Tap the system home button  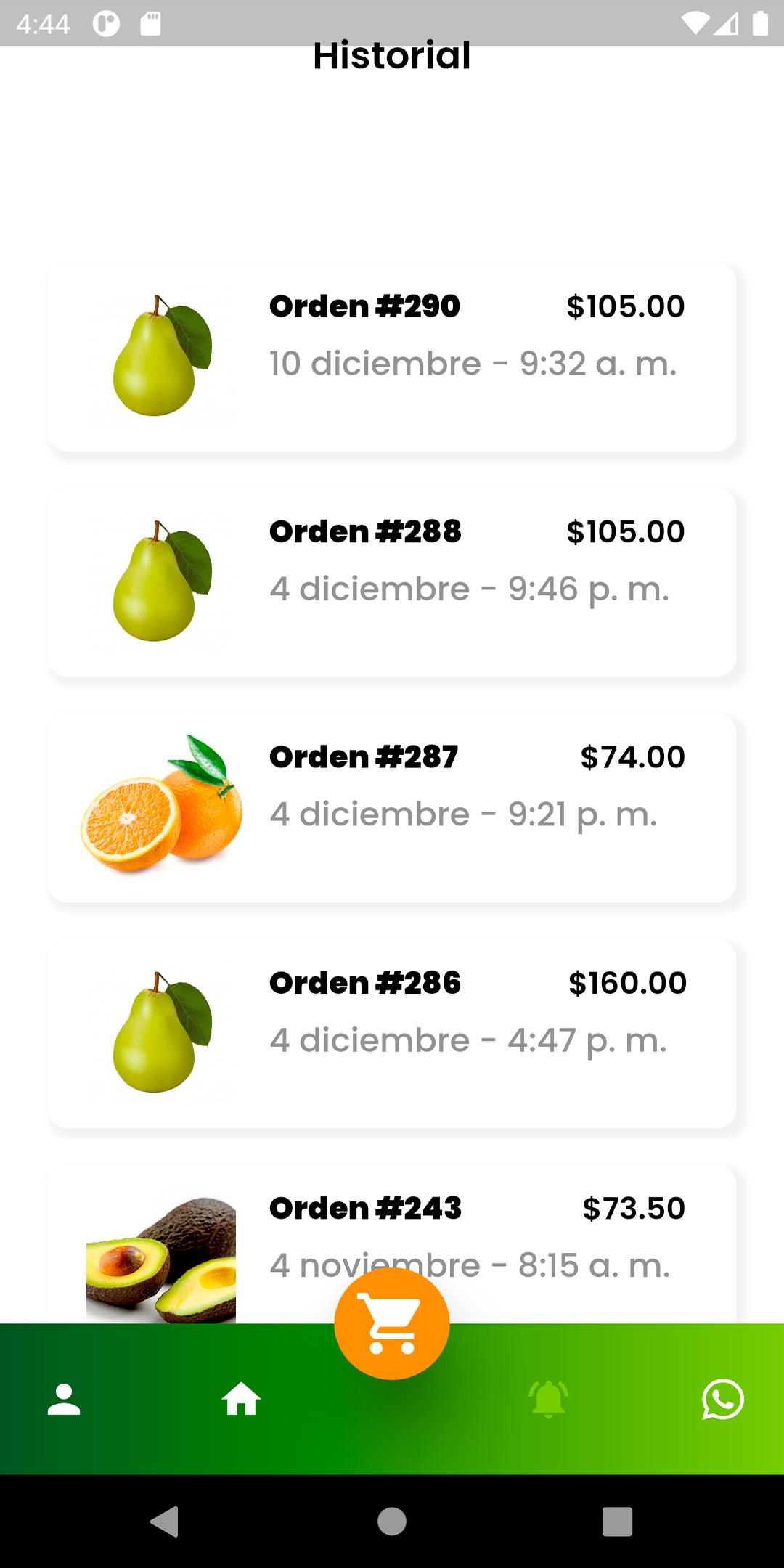coord(392,1522)
